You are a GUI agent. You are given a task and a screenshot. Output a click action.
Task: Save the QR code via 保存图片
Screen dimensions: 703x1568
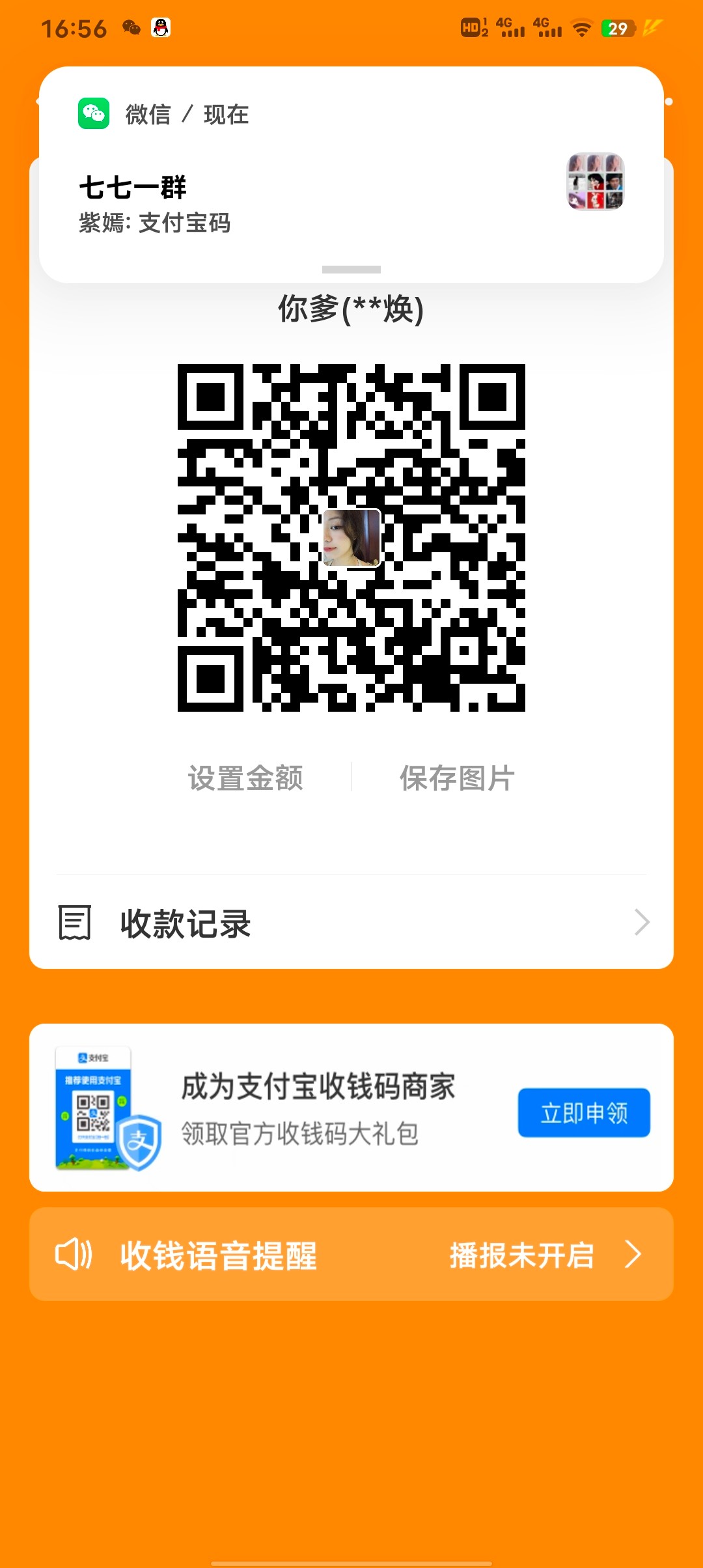tap(457, 778)
